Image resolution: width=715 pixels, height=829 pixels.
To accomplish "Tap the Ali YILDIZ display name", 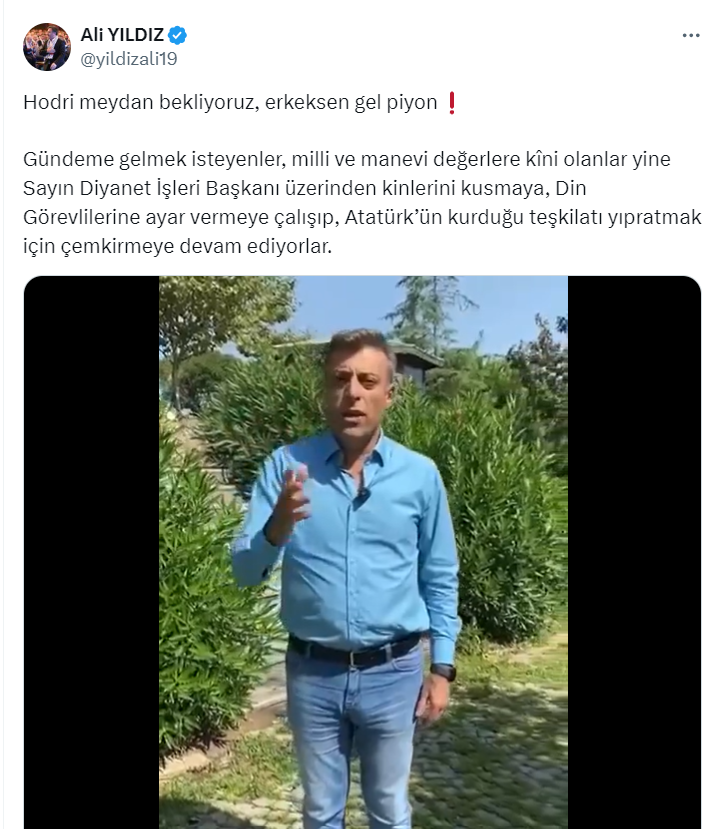I will point(121,35).
